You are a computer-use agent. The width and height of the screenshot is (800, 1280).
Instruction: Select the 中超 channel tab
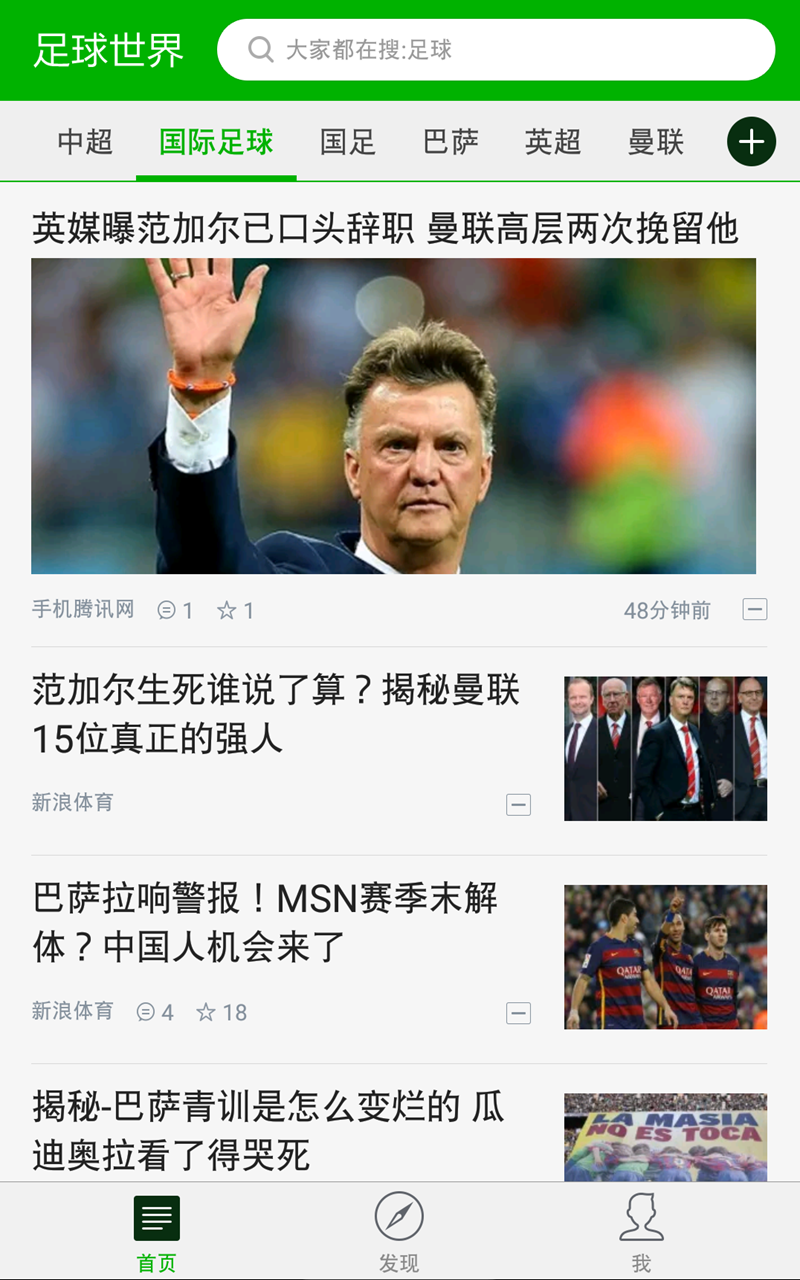coord(83,142)
